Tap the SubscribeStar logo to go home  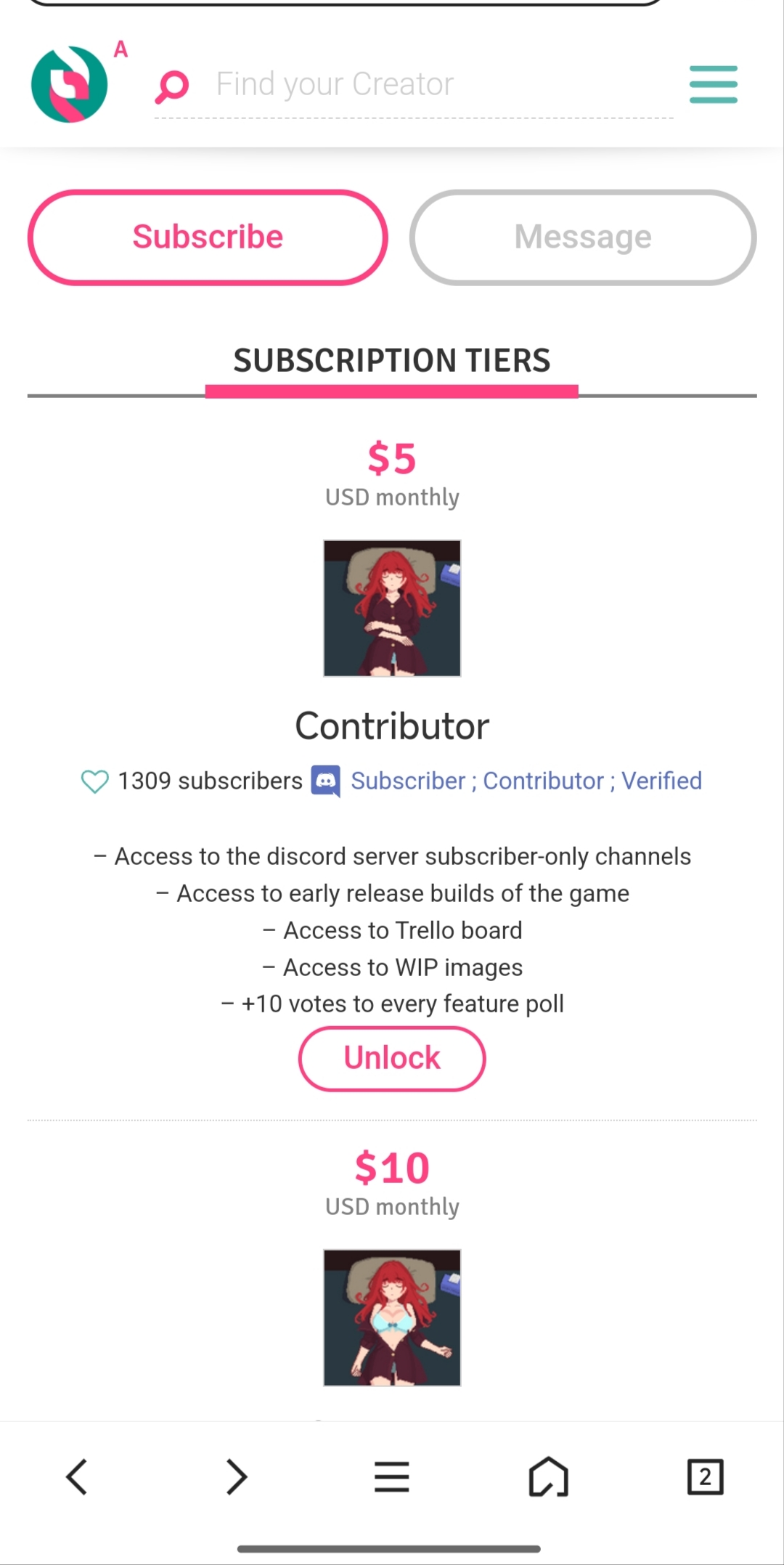(69, 84)
